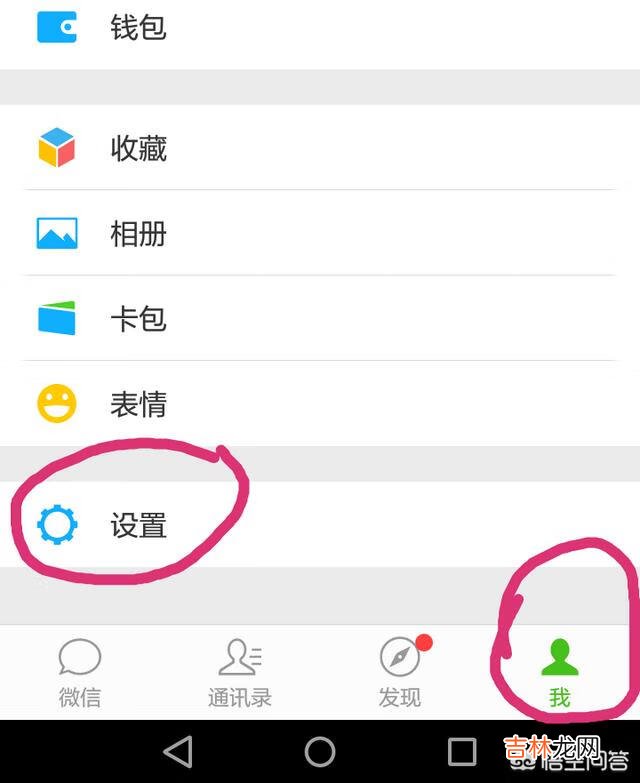Viewport: 640px width, 783px height.
Task: Go to the system home screen
Action: pyautogui.click(x=320, y=751)
